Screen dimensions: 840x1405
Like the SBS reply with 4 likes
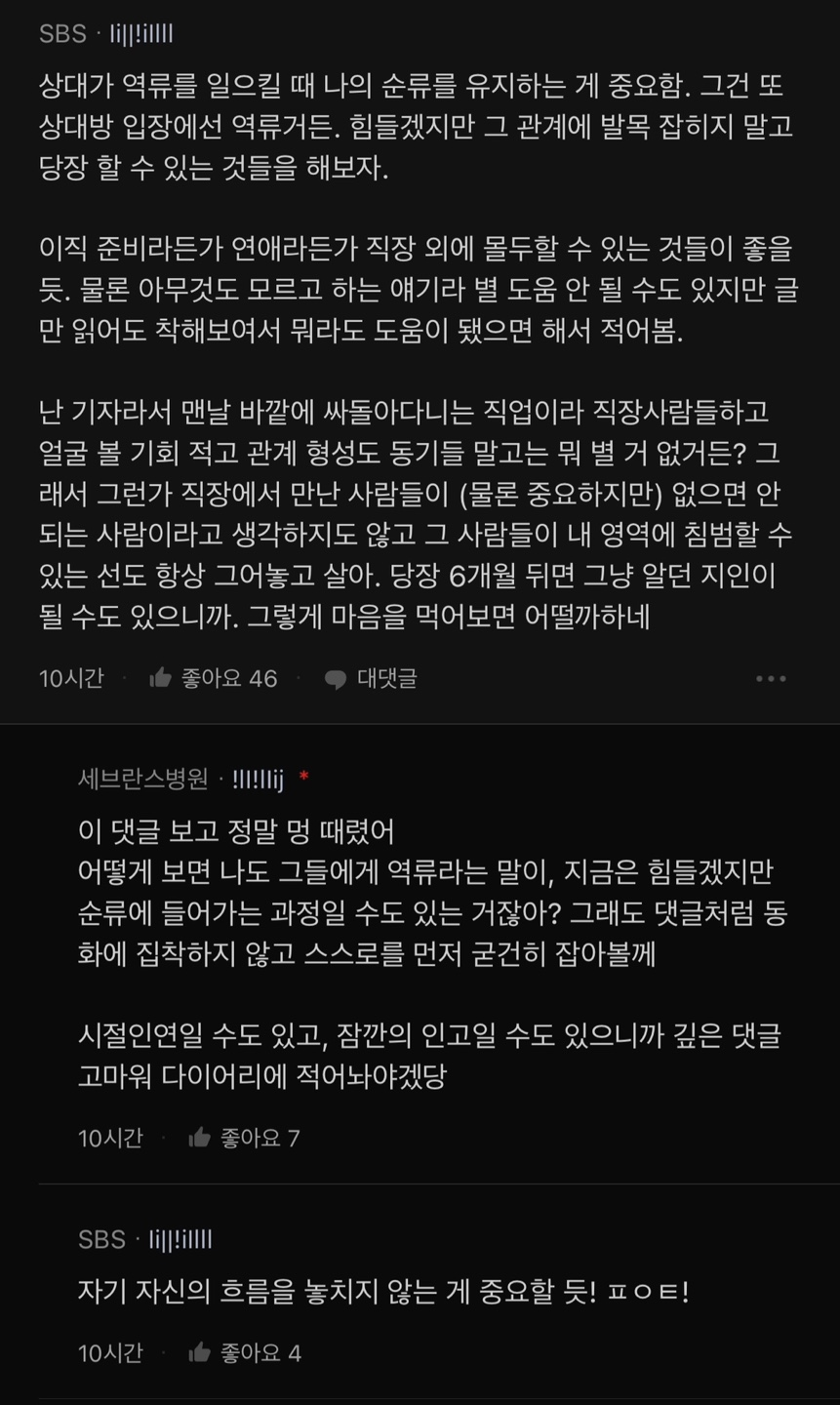tap(201, 1352)
